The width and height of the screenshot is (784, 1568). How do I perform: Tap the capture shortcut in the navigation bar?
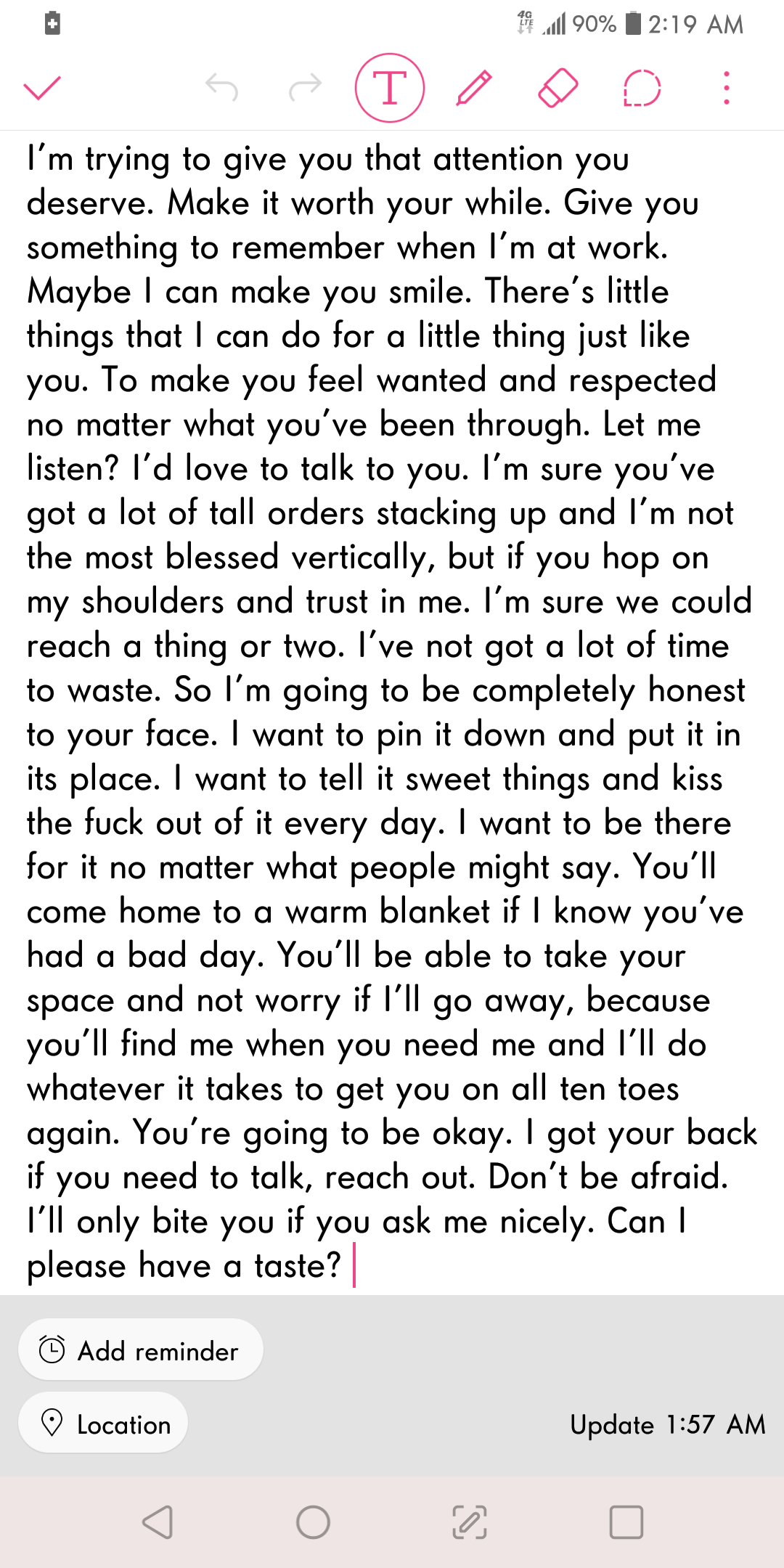pyautogui.click(x=470, y=1522)
